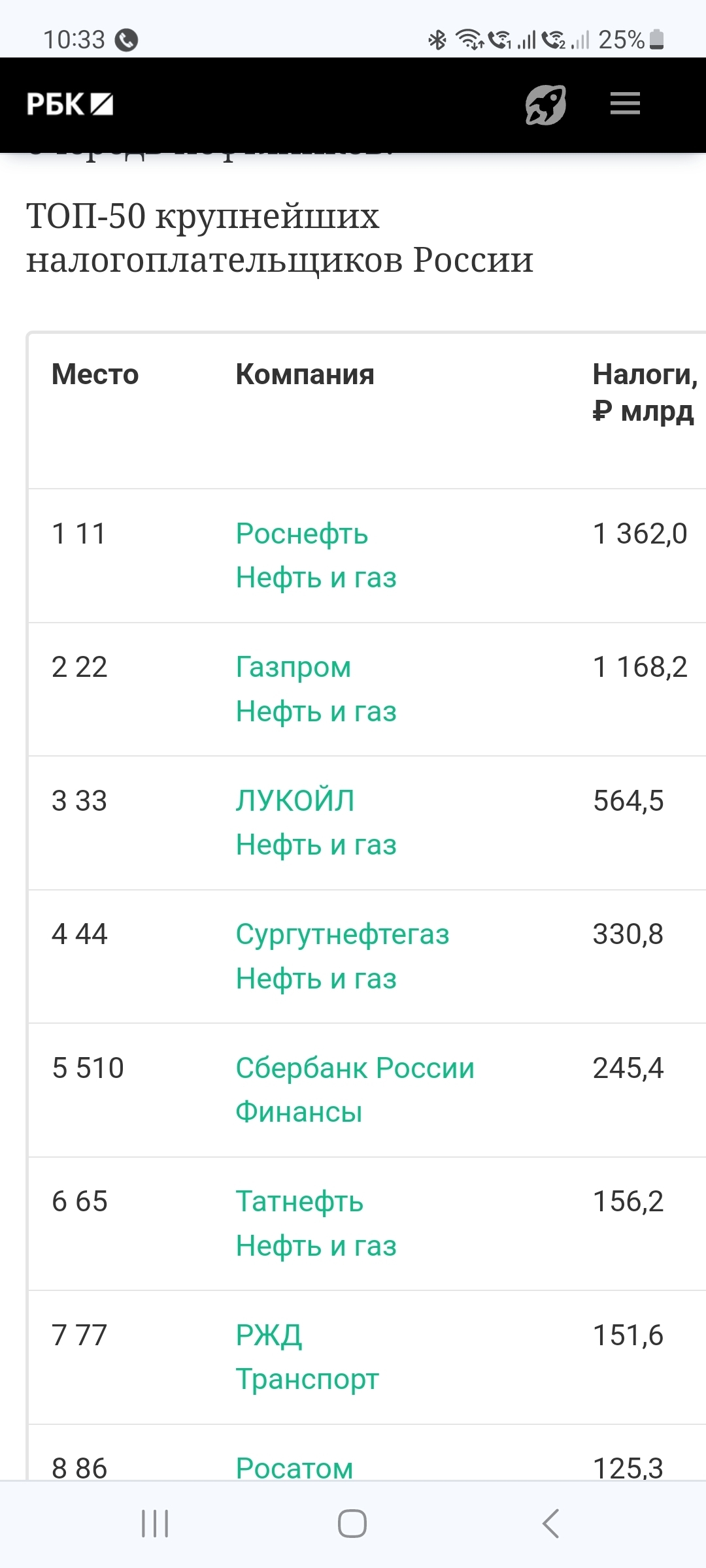Go back with system back button
Viewport: 706px width, 1568px height.
(550, 1524)
